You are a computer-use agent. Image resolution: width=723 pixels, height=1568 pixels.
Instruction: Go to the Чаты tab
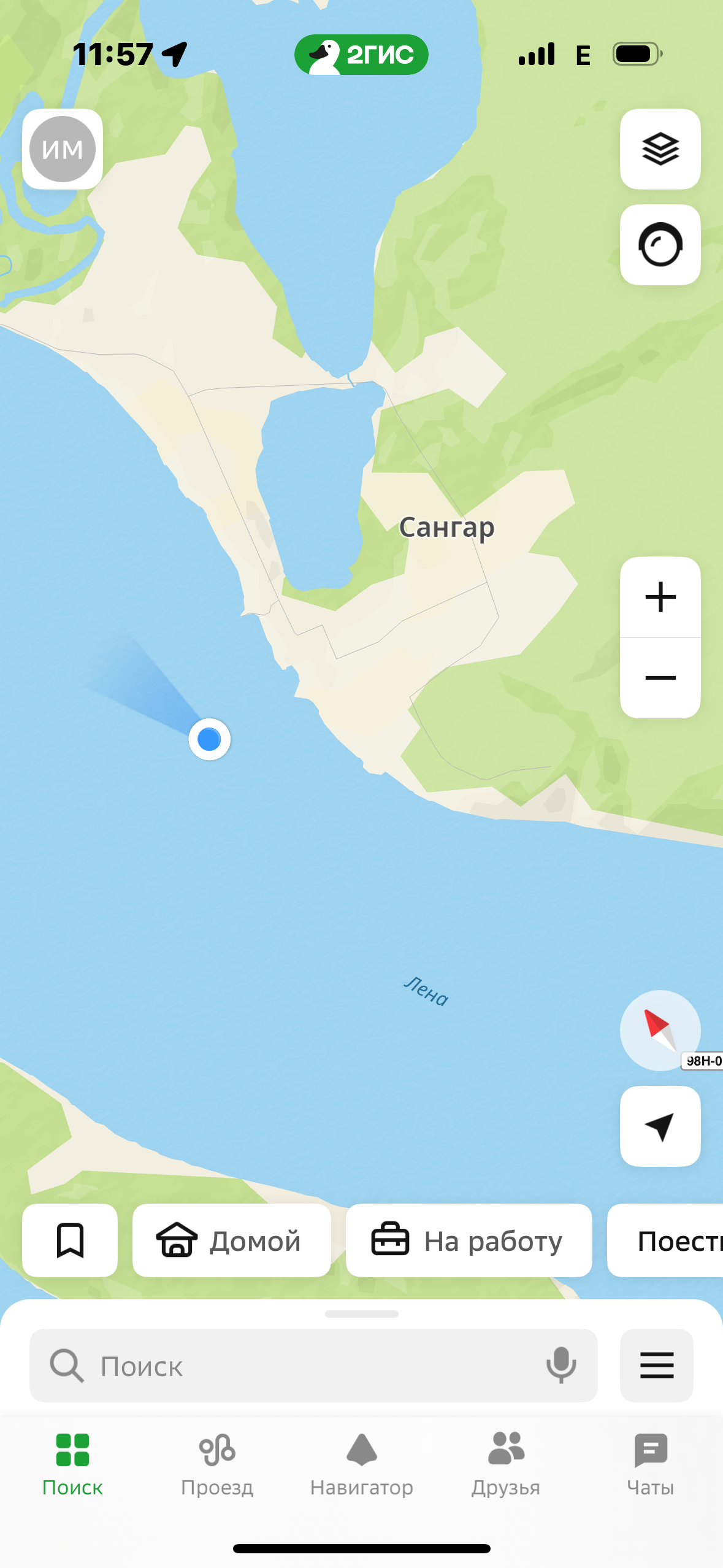[x=650, y=1464]
